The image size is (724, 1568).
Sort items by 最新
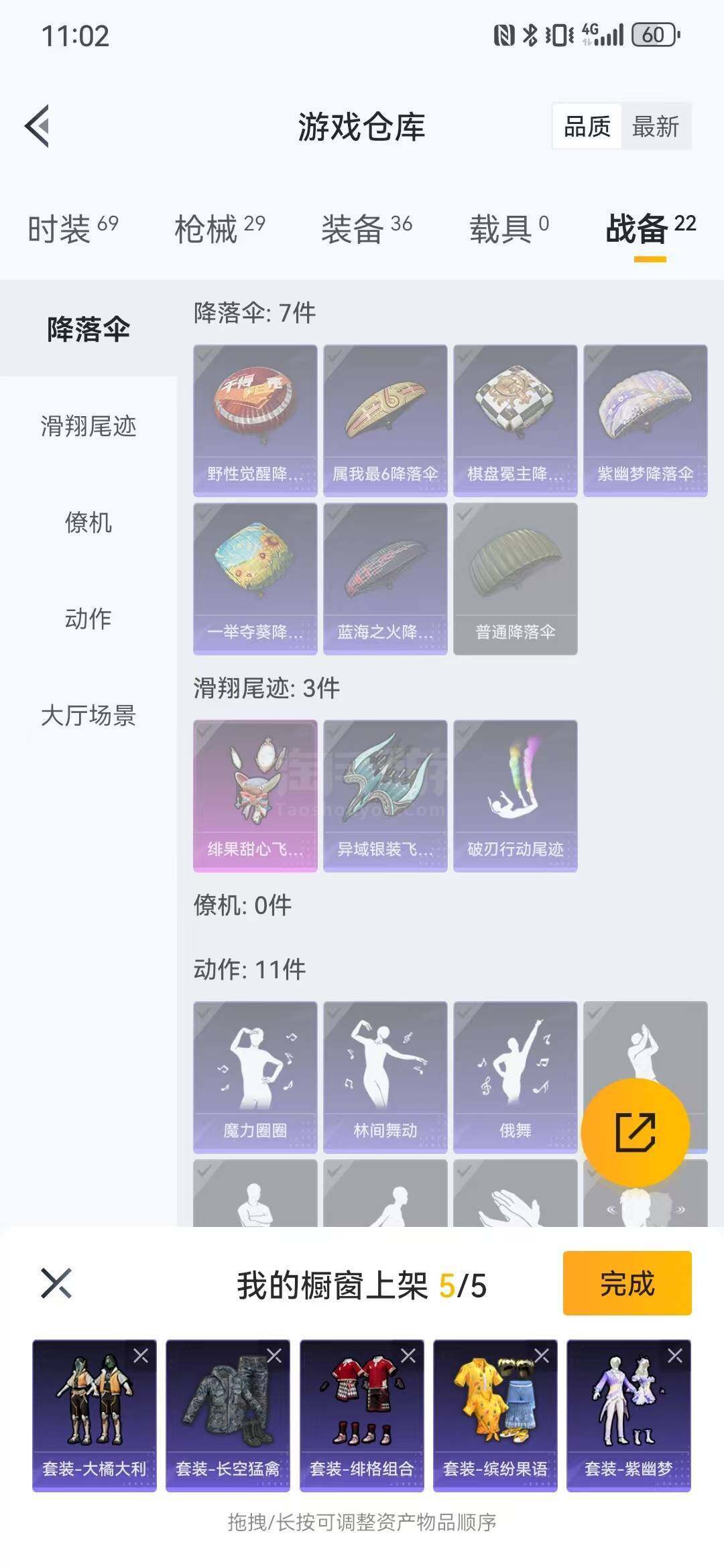click(655, 126)
